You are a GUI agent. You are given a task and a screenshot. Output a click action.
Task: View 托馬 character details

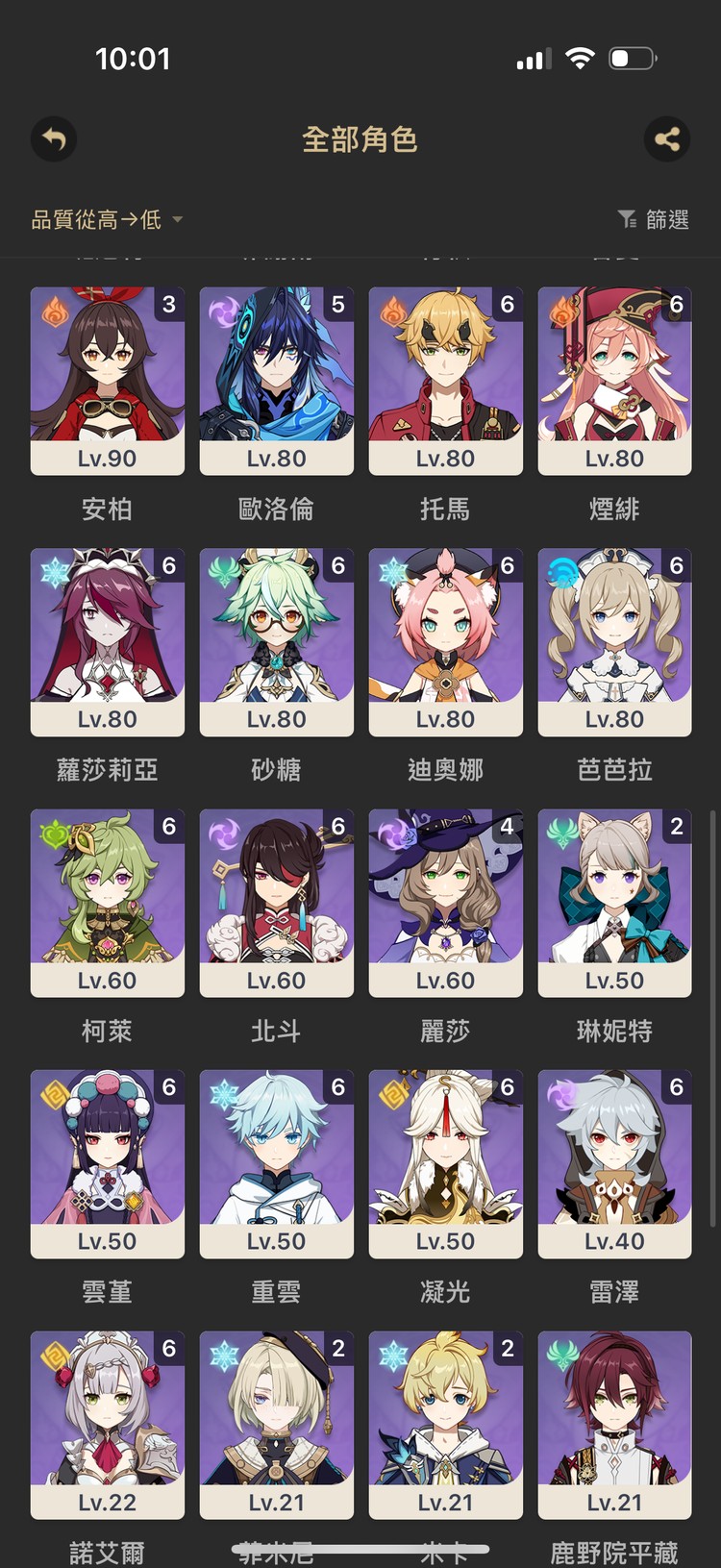(445, 381)
